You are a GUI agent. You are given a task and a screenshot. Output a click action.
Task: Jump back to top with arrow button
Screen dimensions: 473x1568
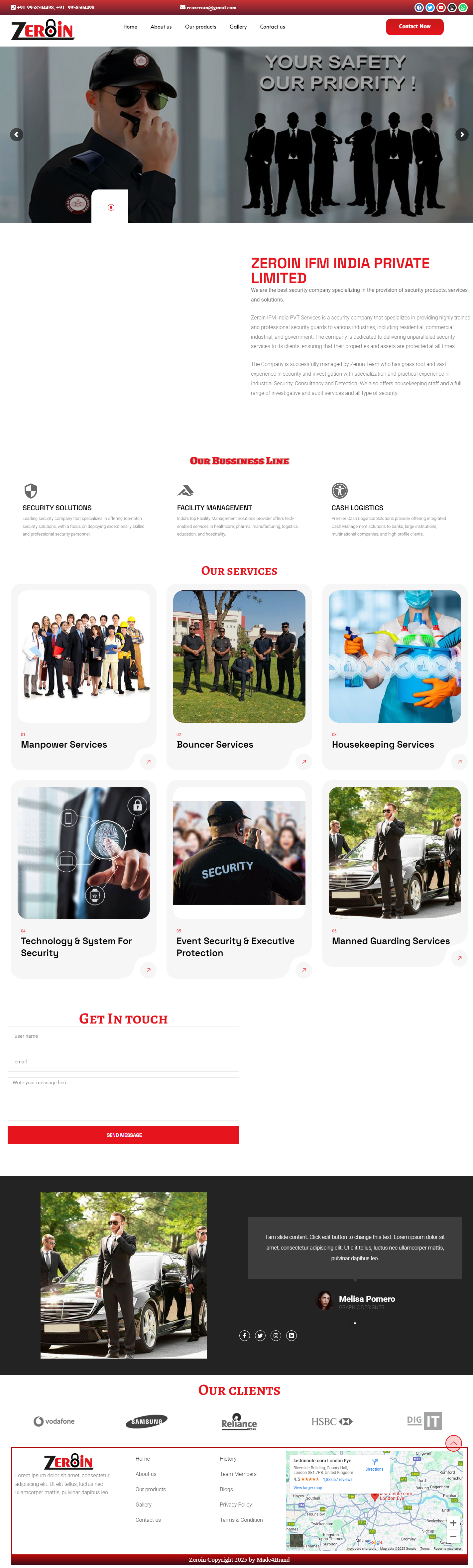click(453, 1443)
